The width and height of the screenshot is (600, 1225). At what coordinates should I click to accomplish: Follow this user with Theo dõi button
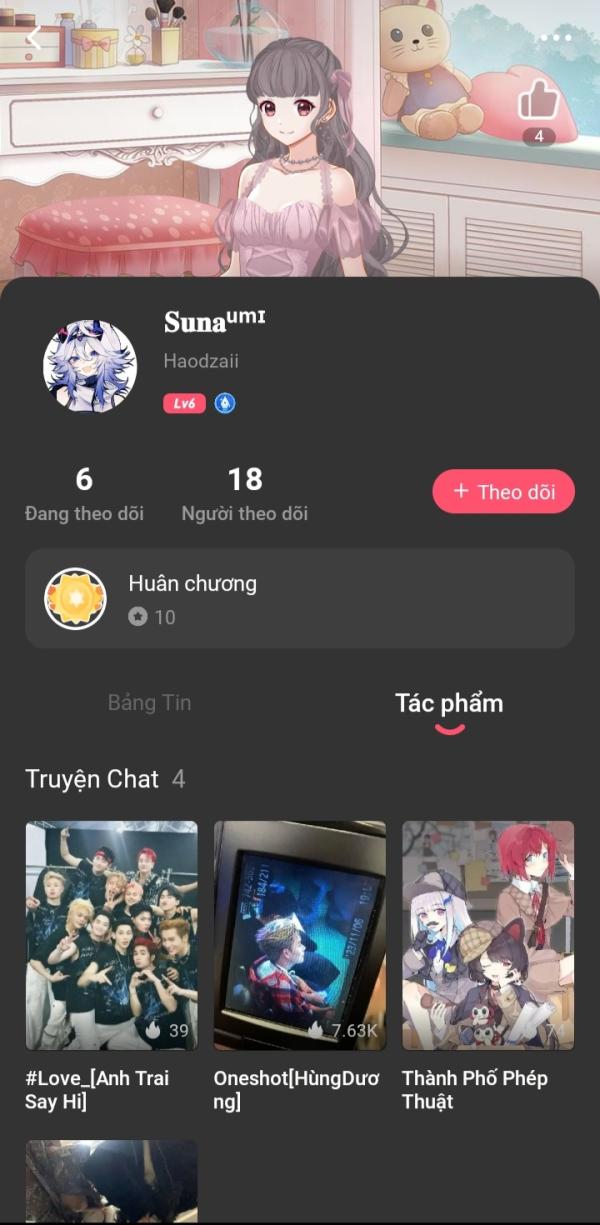click(503, 491)
